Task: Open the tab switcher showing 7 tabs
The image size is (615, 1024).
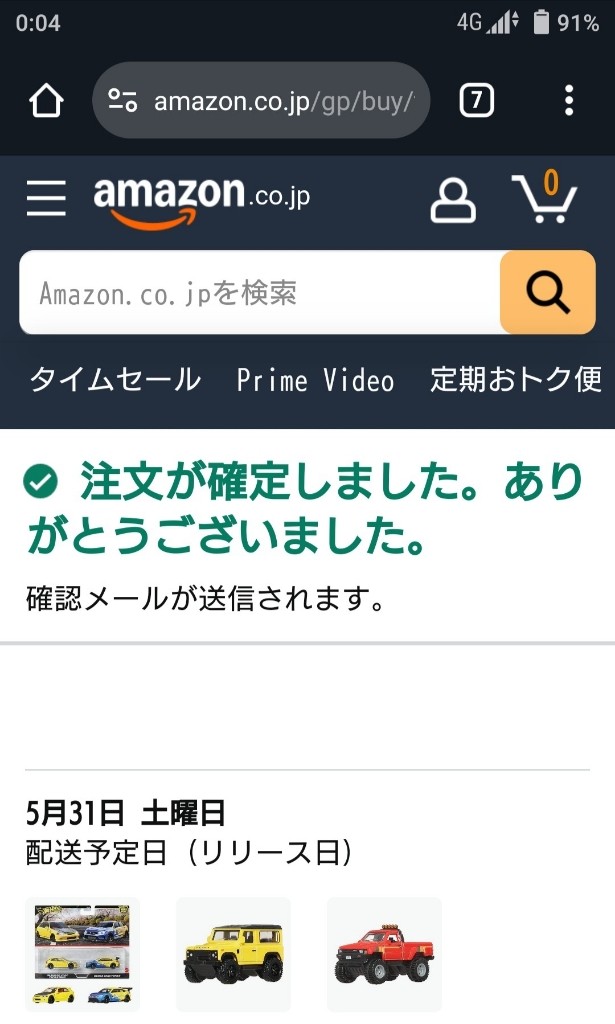Action: click(x=477, y=101)
